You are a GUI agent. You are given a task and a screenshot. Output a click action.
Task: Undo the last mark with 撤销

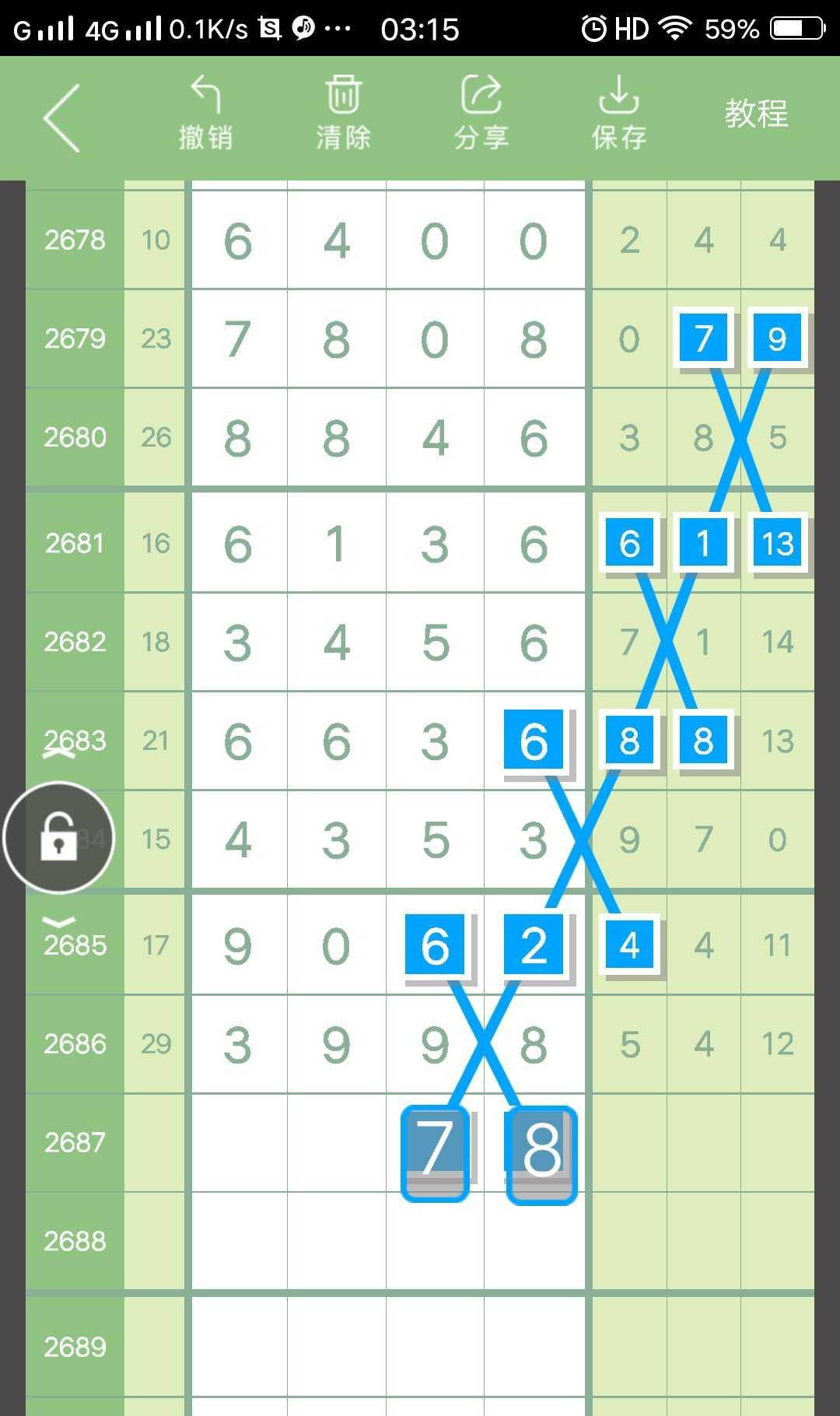(x=205, y=114)
